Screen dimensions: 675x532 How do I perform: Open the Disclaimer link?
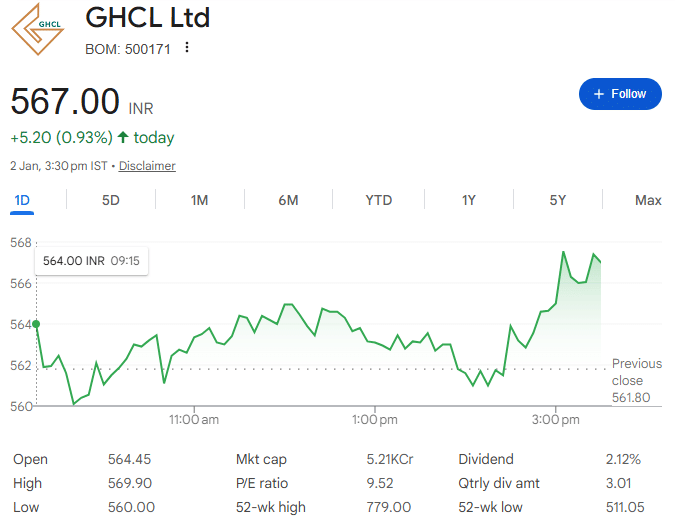tap(147, 166)
